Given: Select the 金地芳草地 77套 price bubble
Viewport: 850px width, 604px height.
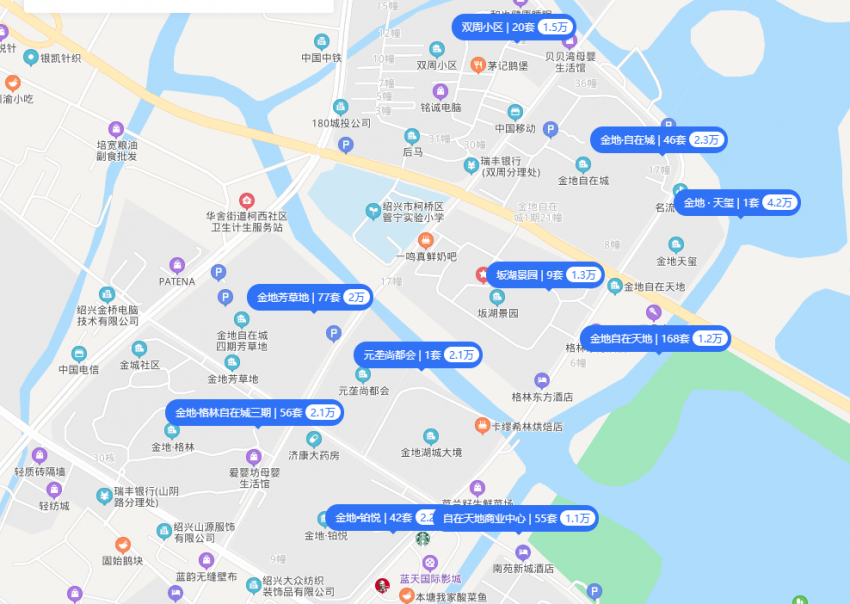Looking at the screenshot, I should (x=312, y=297).
